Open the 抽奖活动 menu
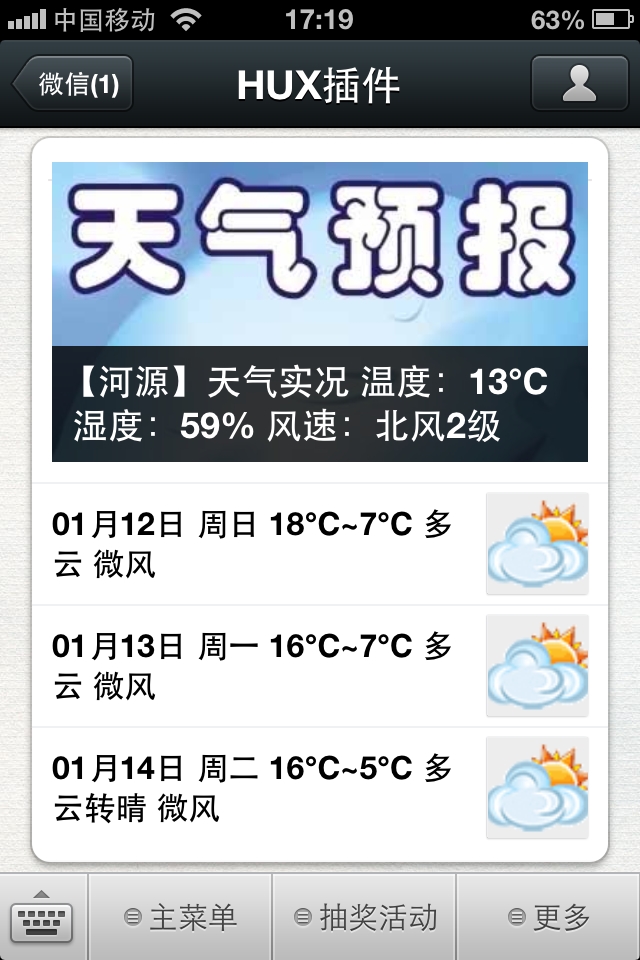 coord(365,916)
